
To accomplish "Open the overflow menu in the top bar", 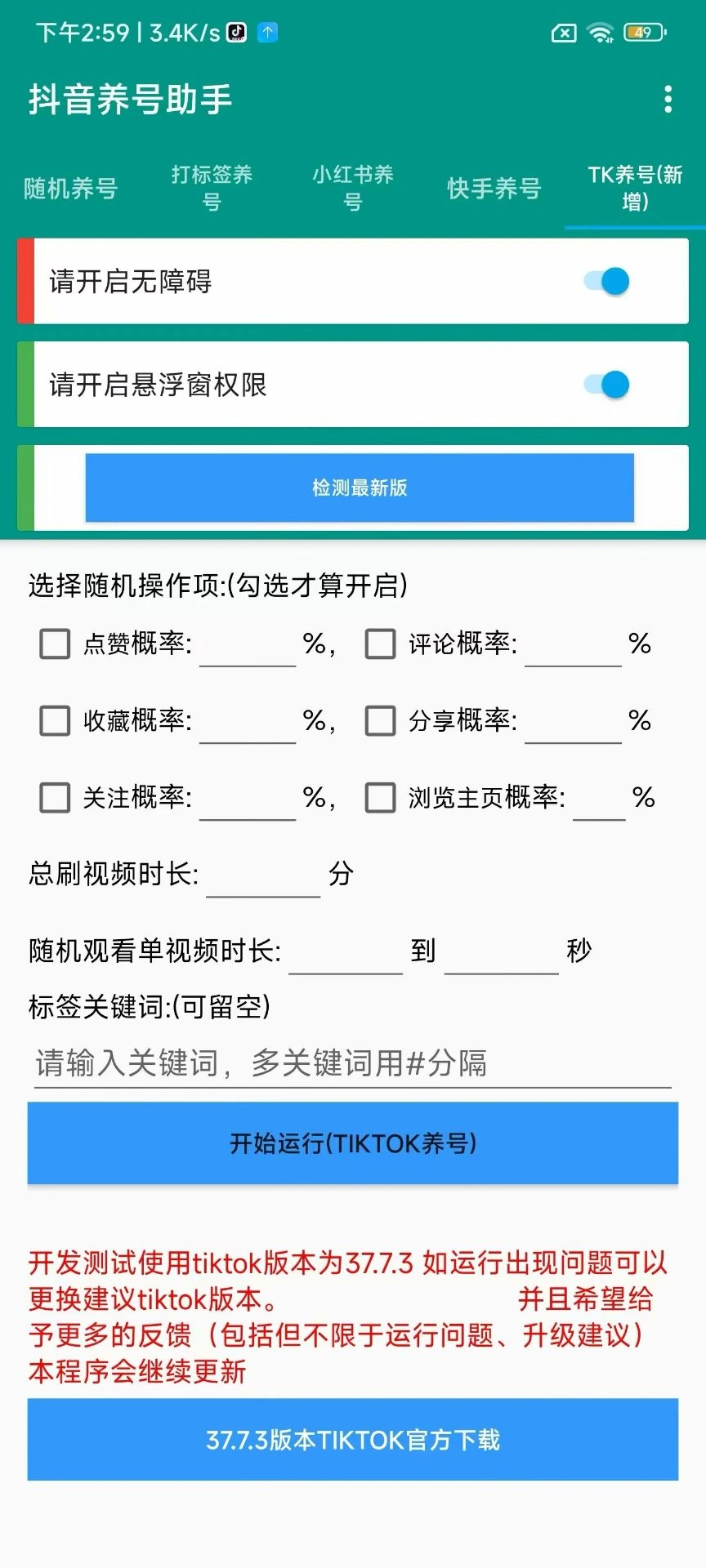I will click(667, 97).
